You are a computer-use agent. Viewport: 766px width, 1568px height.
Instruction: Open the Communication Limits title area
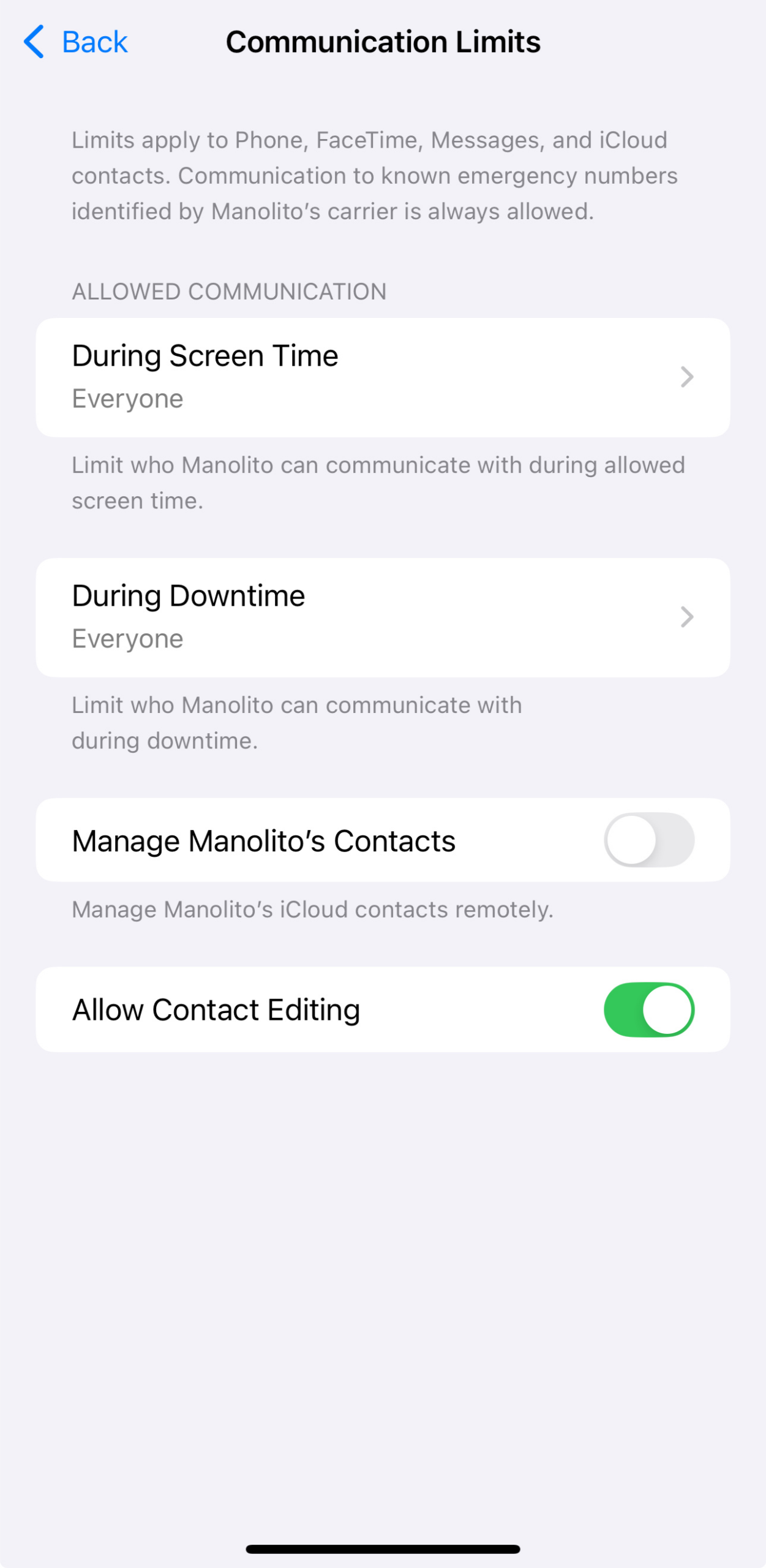[x=383, y=42]
